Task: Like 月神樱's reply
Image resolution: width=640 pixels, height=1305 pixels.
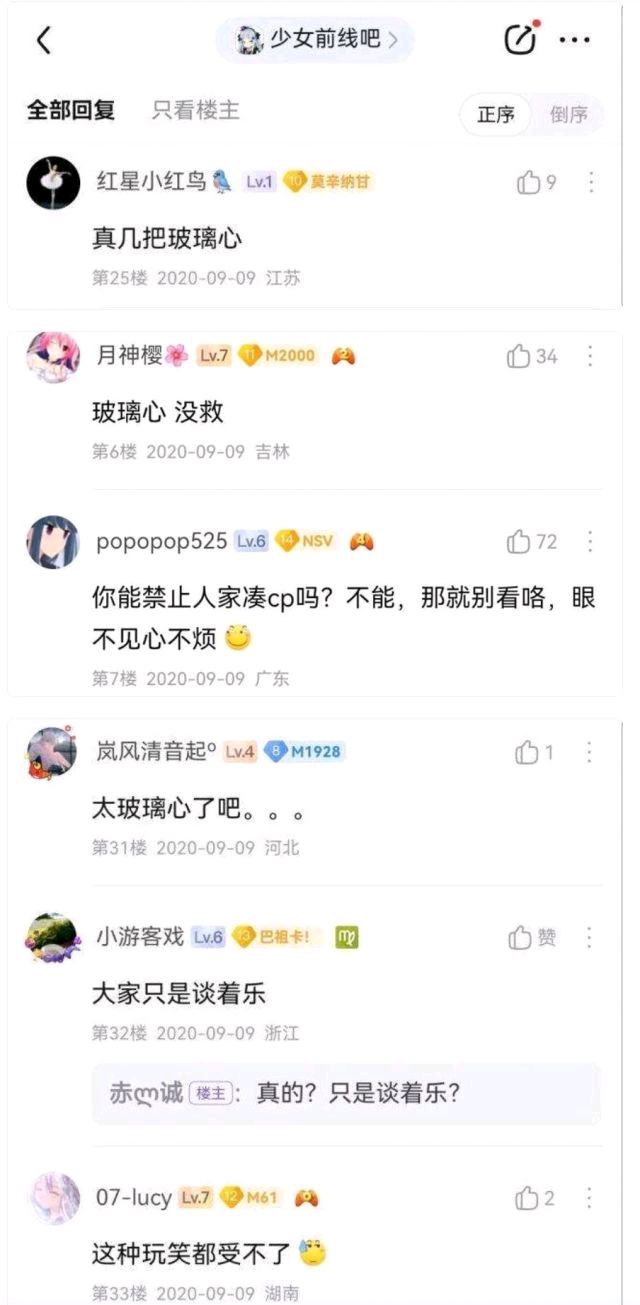Action: pos(532,356)
